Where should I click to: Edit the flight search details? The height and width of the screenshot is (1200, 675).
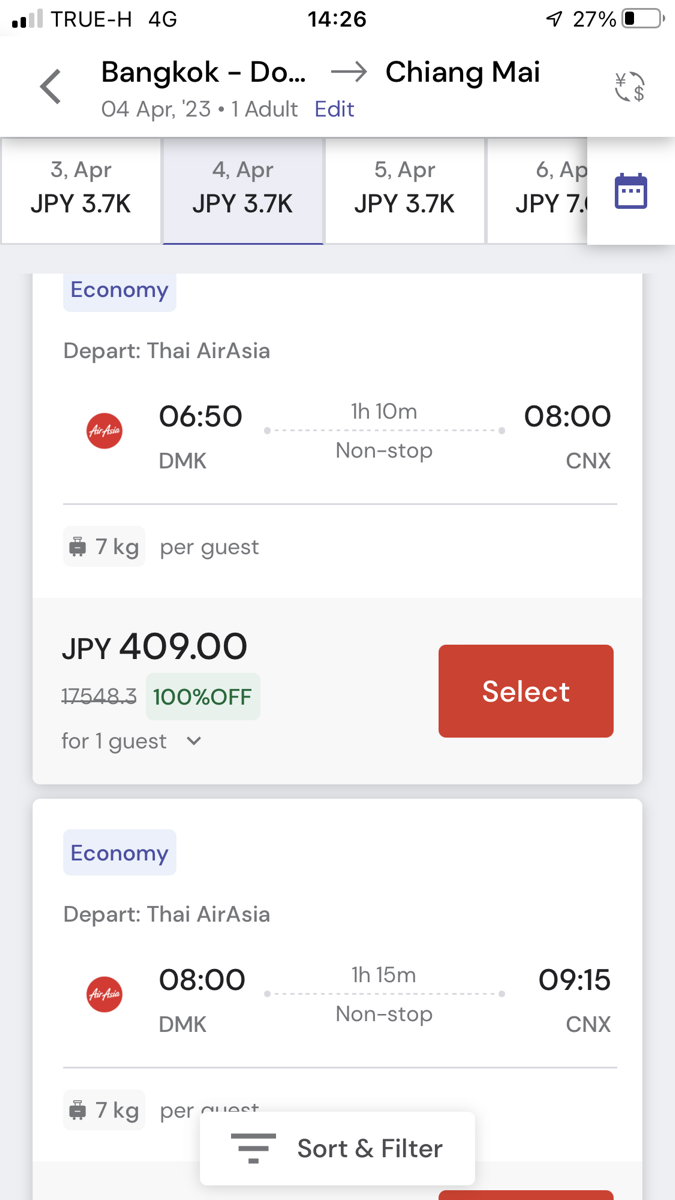(x=334, y=109)
